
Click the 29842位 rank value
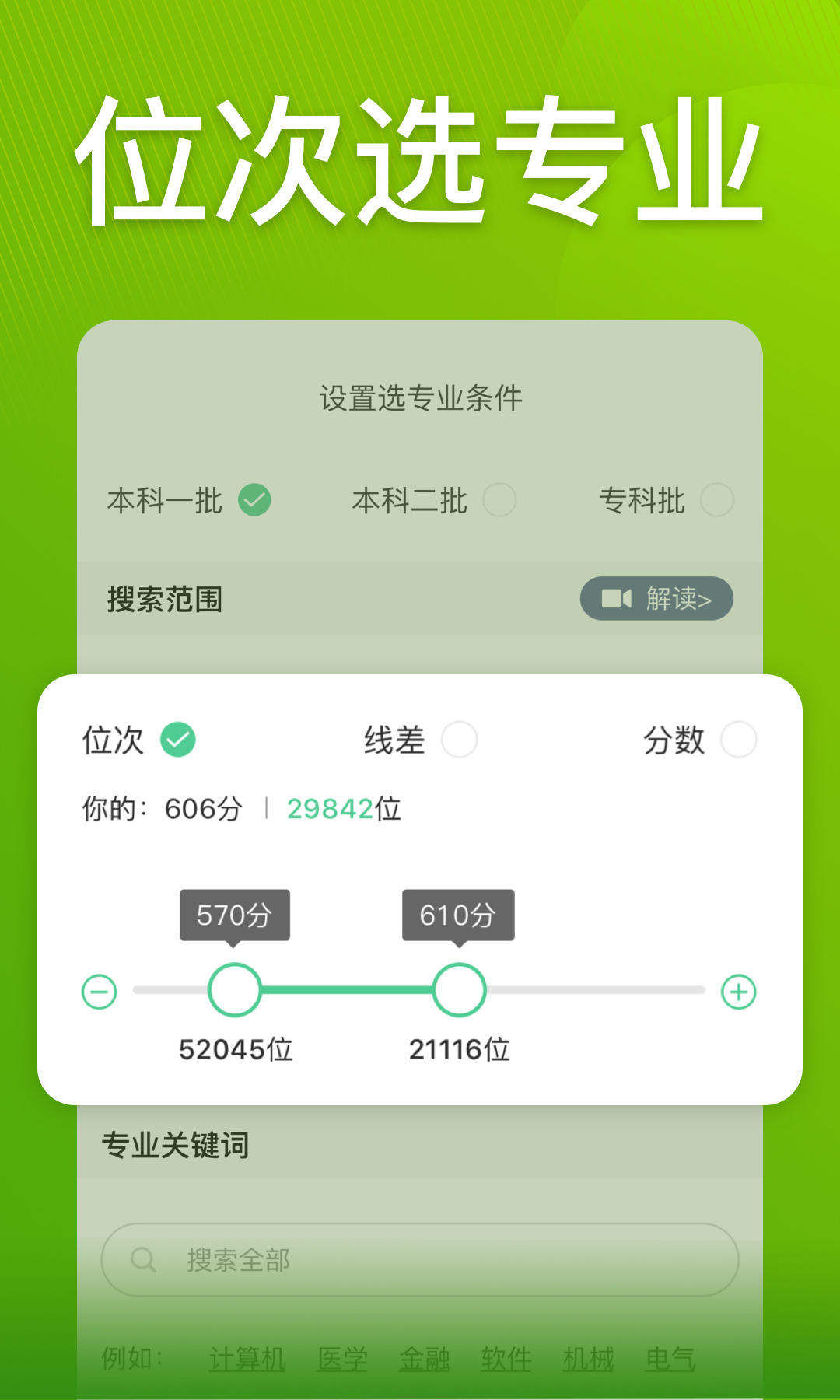coord(345,809)
